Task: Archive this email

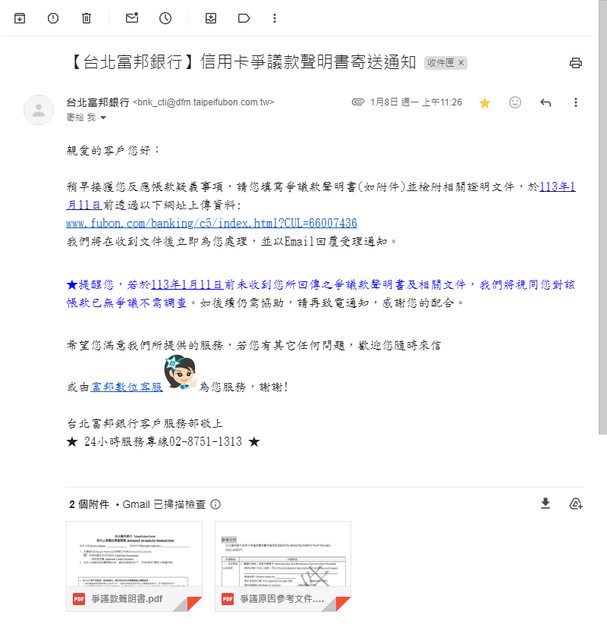Action: (20, 18)
